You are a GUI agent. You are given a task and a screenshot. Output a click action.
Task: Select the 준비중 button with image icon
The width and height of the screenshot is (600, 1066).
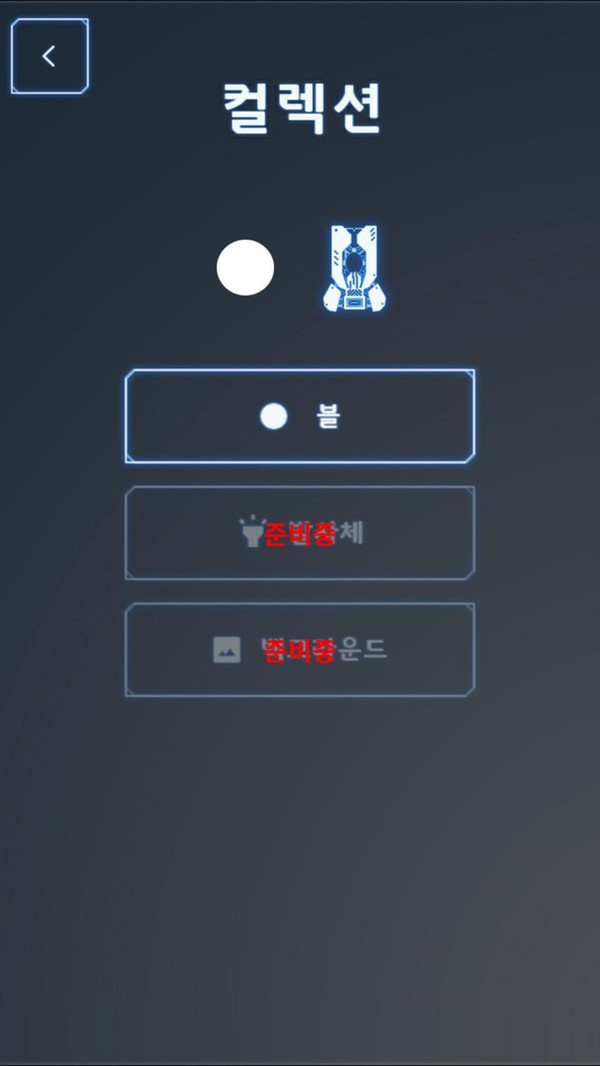click(299, 650)
